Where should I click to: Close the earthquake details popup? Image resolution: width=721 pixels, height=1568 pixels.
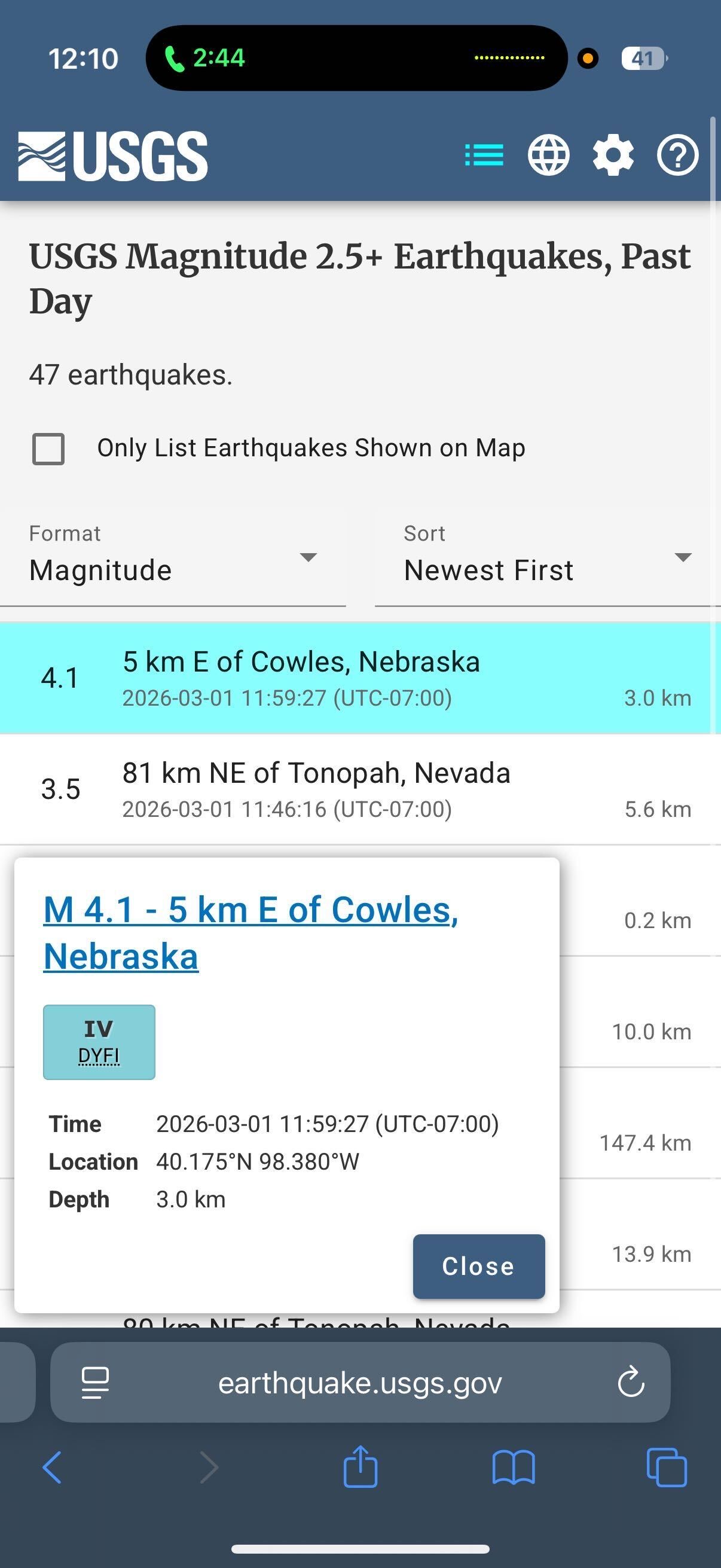point(479,1267)
